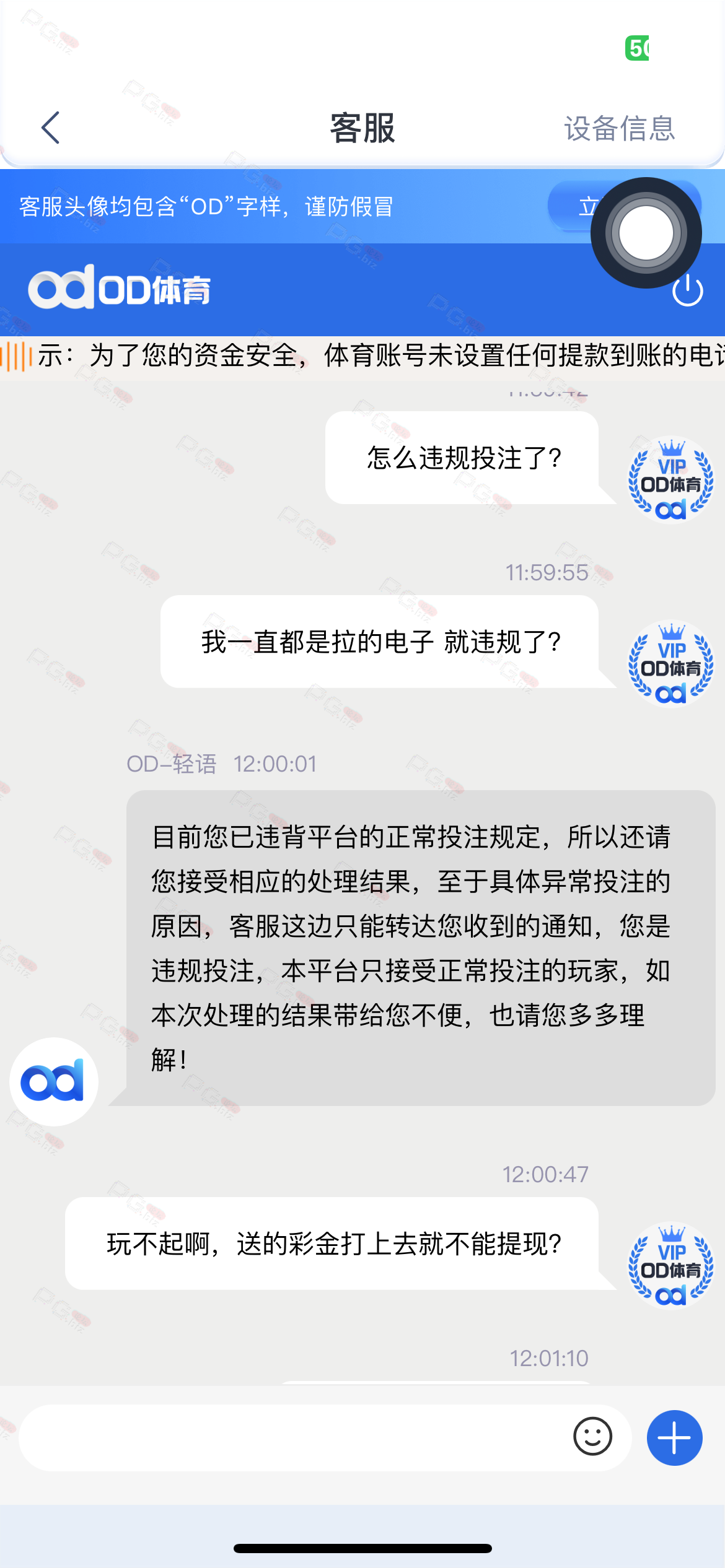
Task: Focus the message input field
Action: [291, 1437]
